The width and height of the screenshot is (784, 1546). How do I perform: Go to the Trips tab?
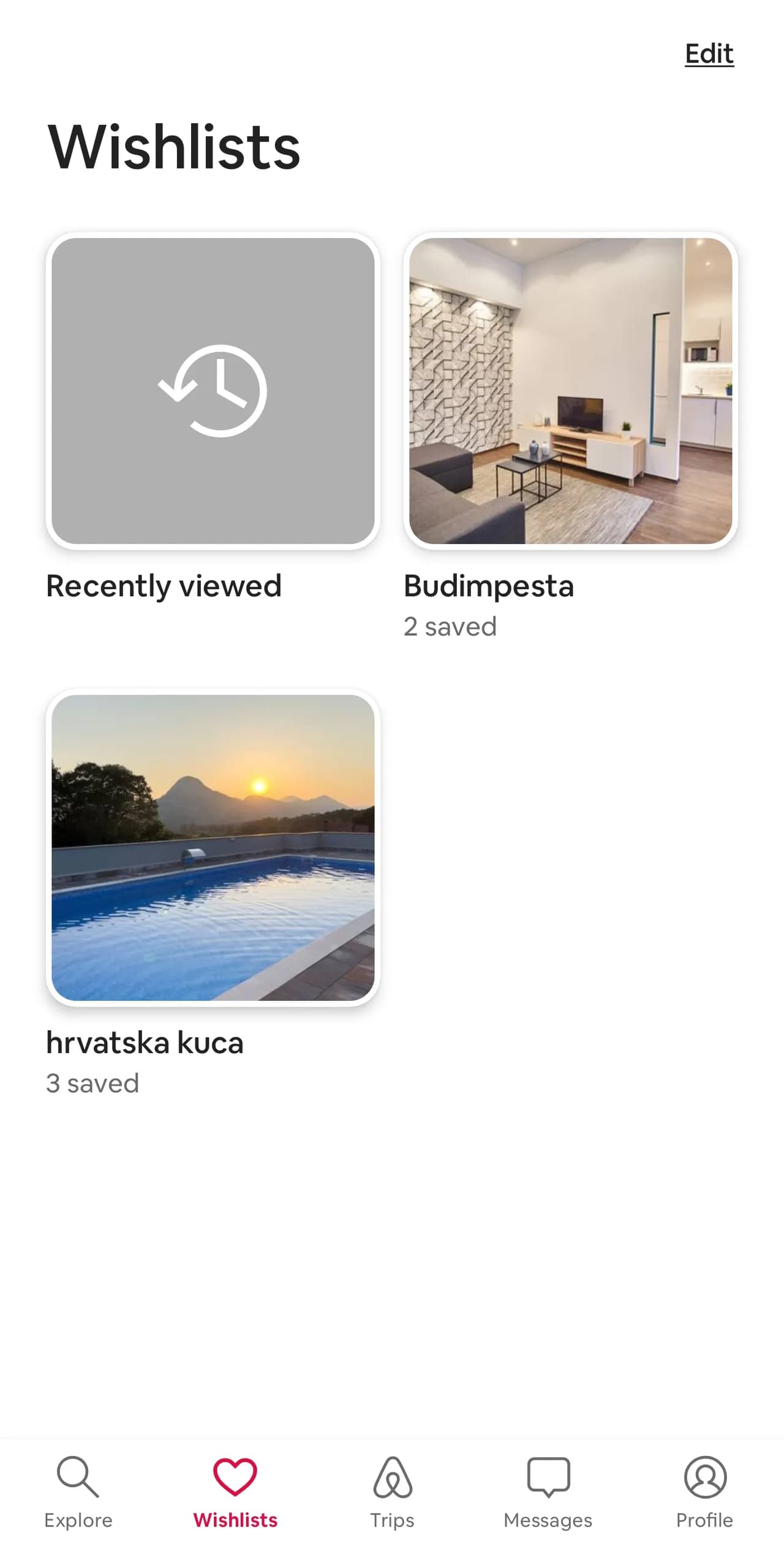pyautogui.click(x=392, y=1492)
